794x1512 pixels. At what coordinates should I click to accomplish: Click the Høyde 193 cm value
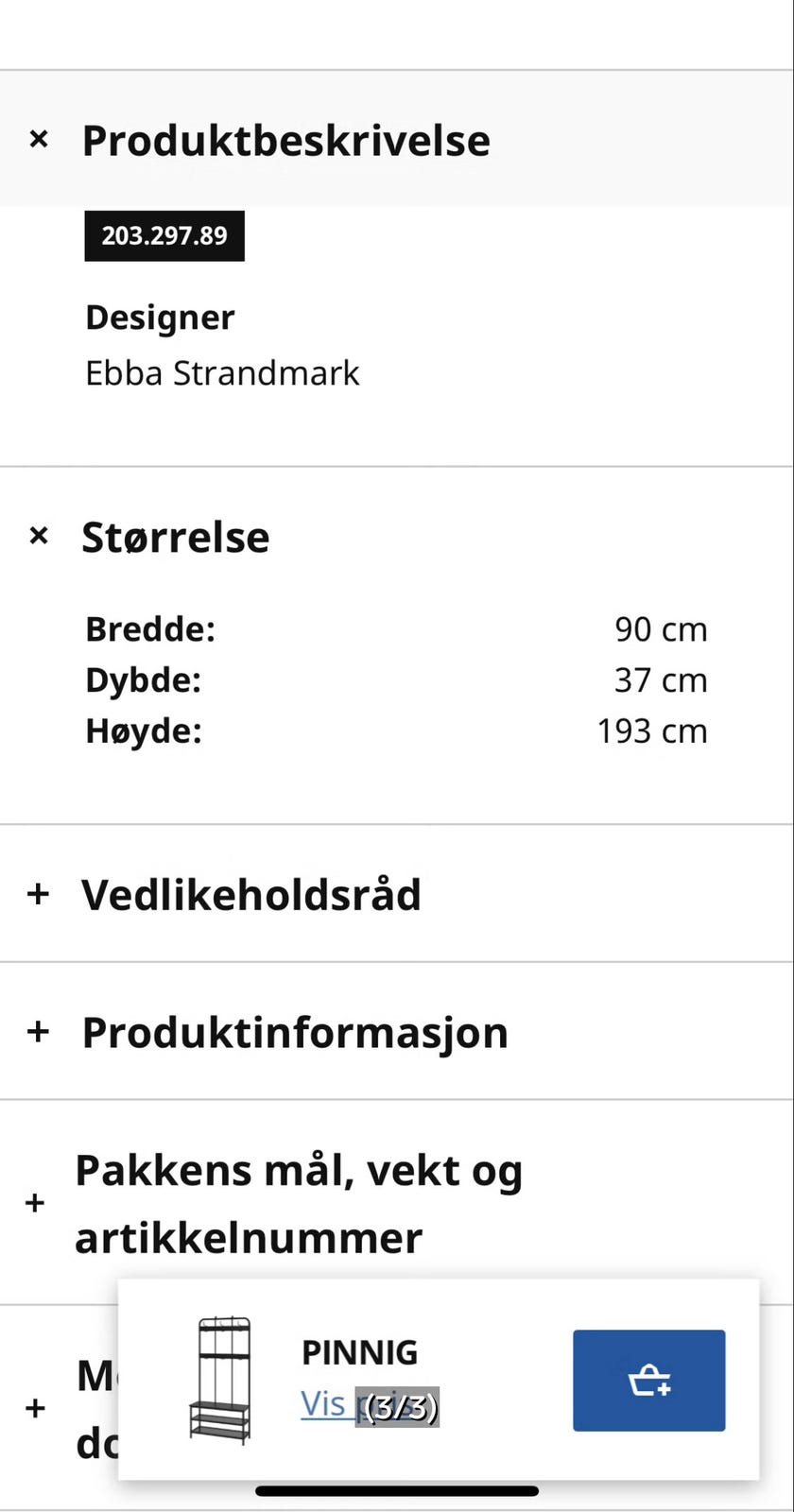tap(651, 730)
